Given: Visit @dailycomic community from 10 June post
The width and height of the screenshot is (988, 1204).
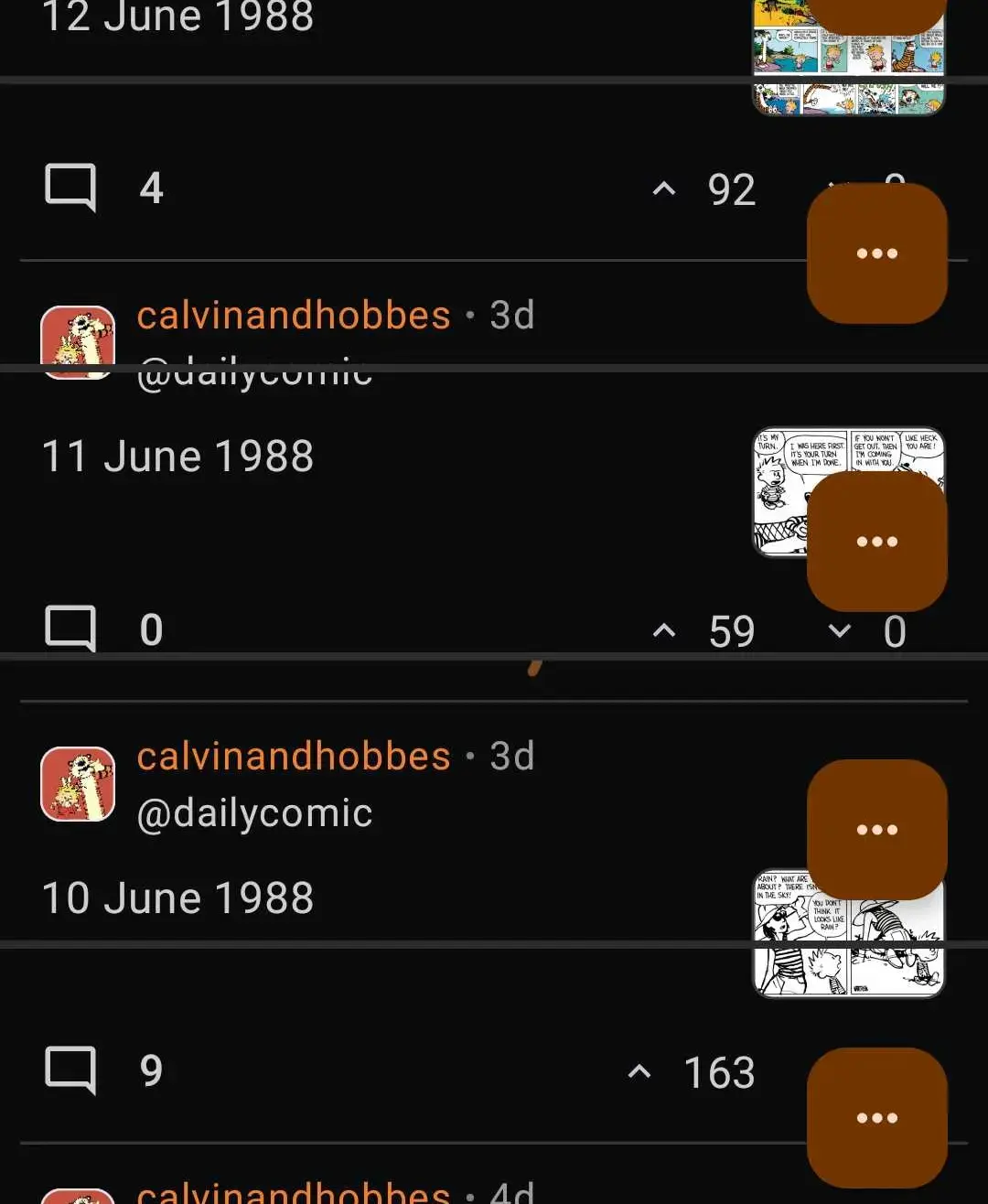Looking at the screenshot, I should point(254,813).
